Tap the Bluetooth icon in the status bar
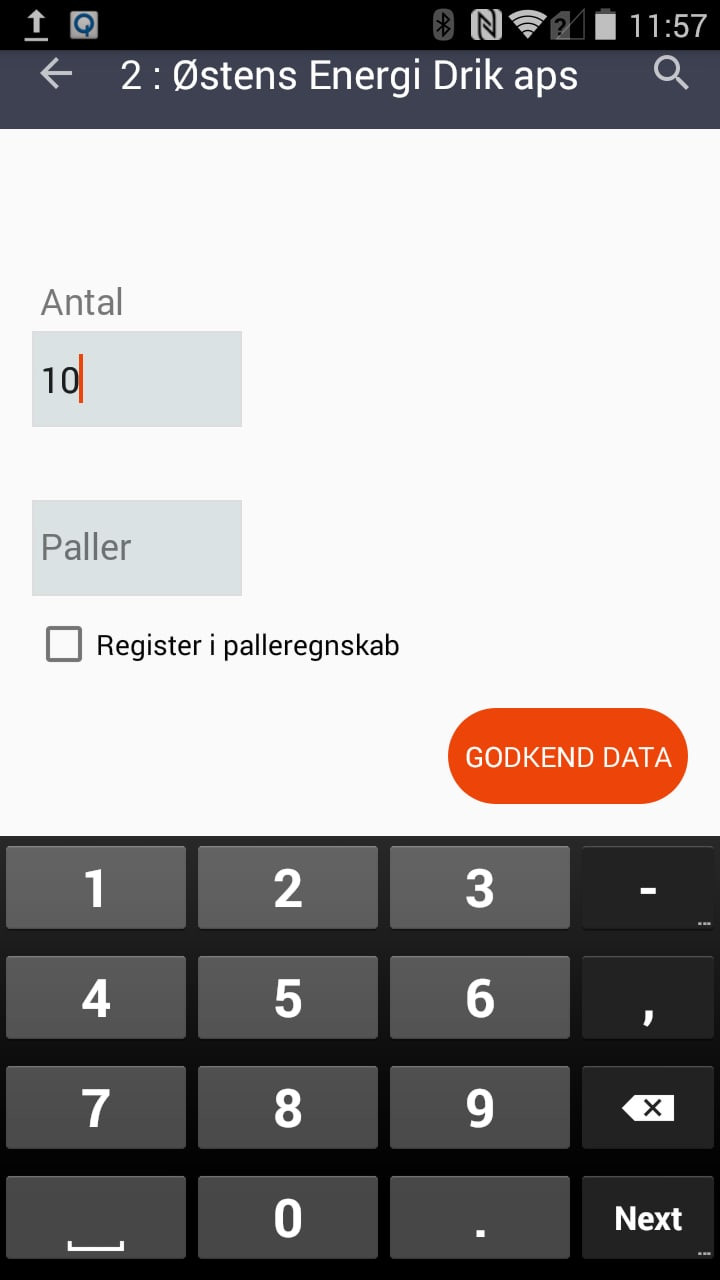 point(441,23)
